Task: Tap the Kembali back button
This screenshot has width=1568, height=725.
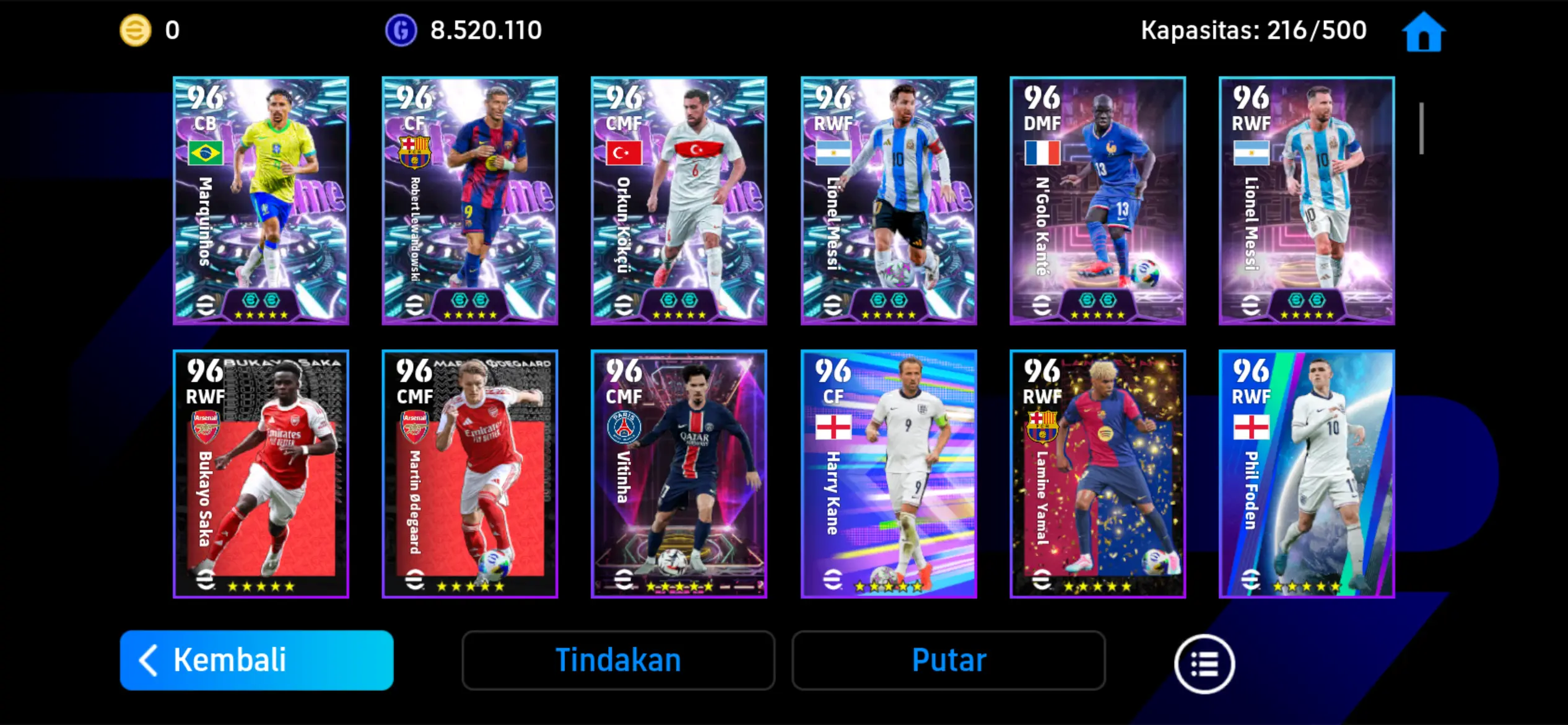Action: 256,660
